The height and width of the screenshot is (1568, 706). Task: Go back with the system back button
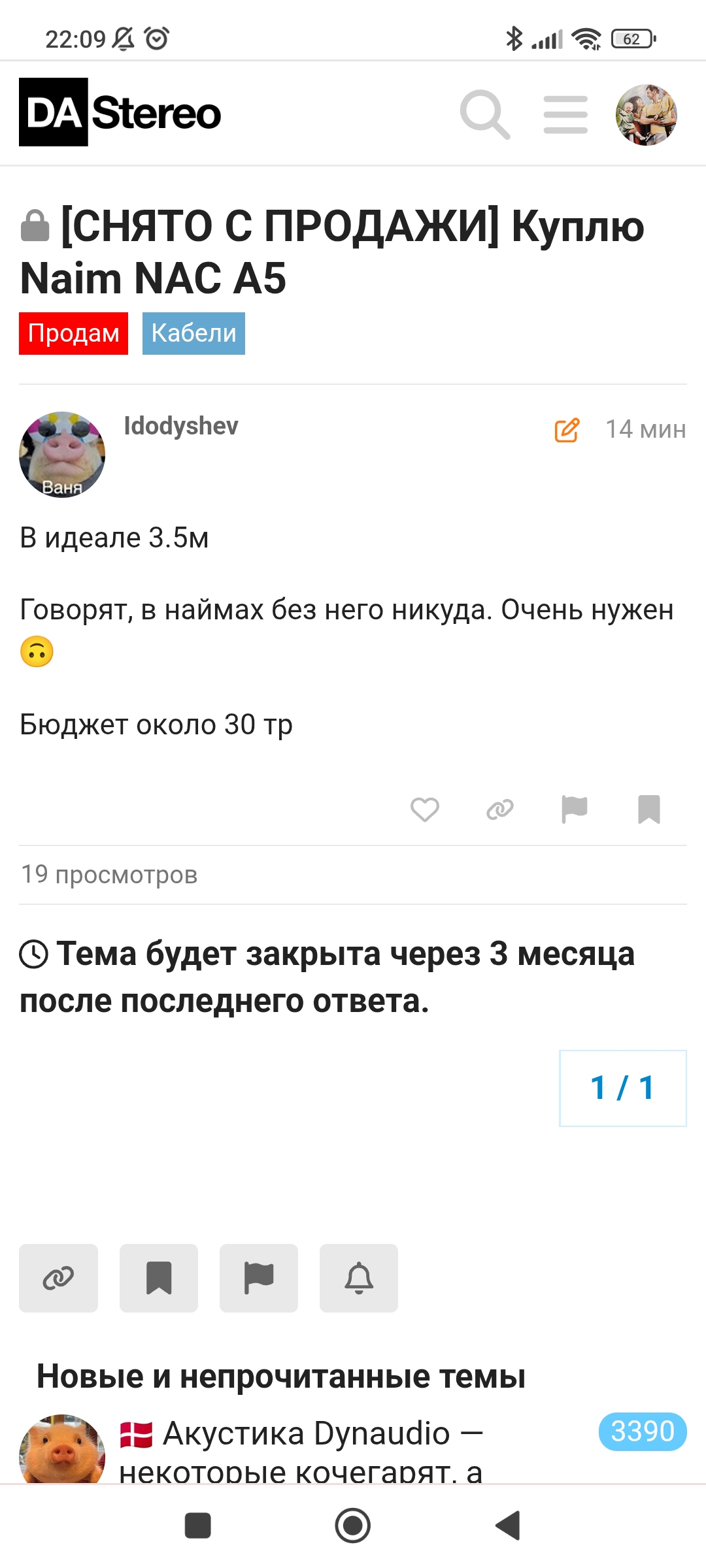click(x=508, y=1526)
